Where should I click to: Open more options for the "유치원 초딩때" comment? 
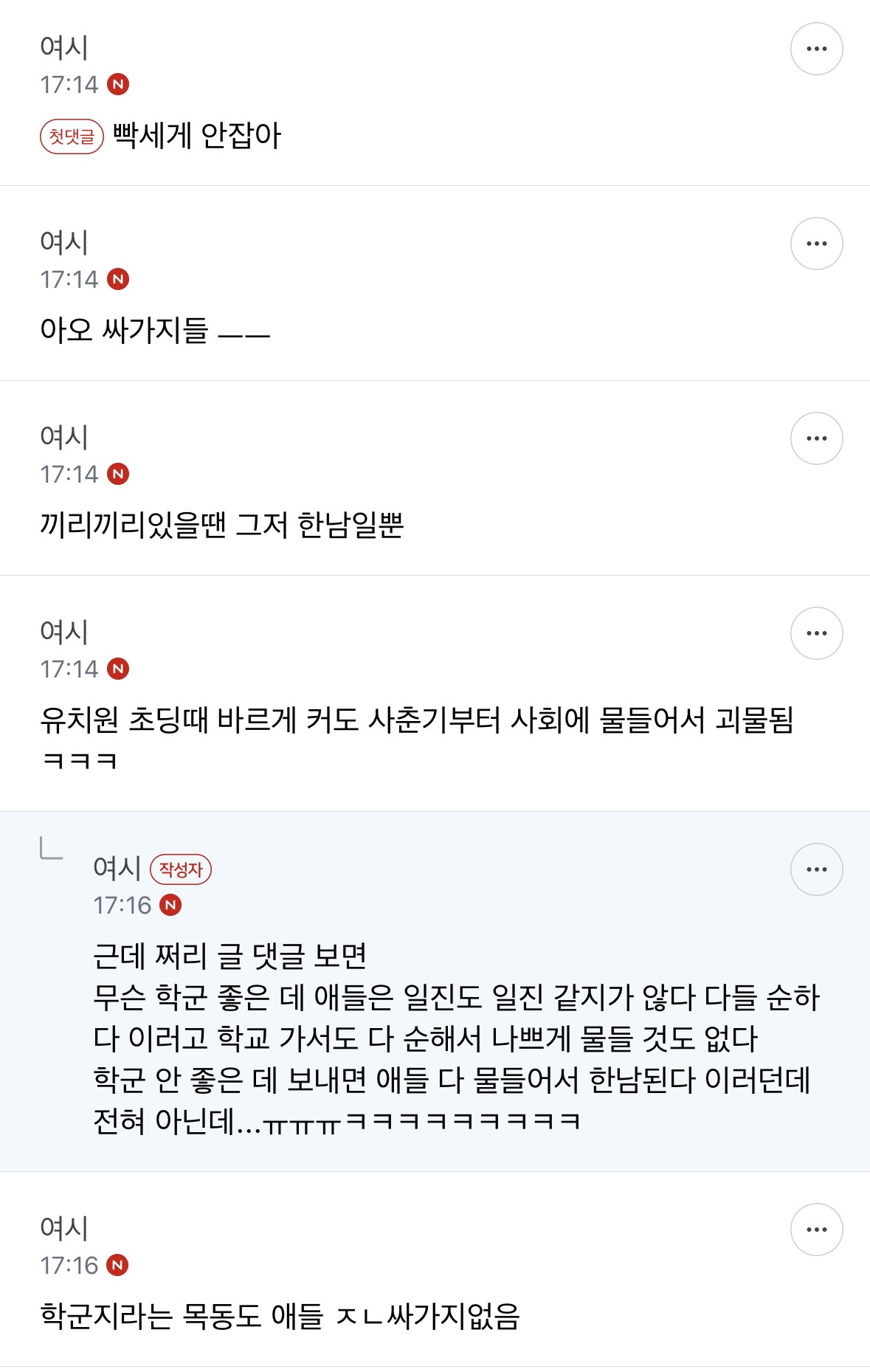(816, 633)
